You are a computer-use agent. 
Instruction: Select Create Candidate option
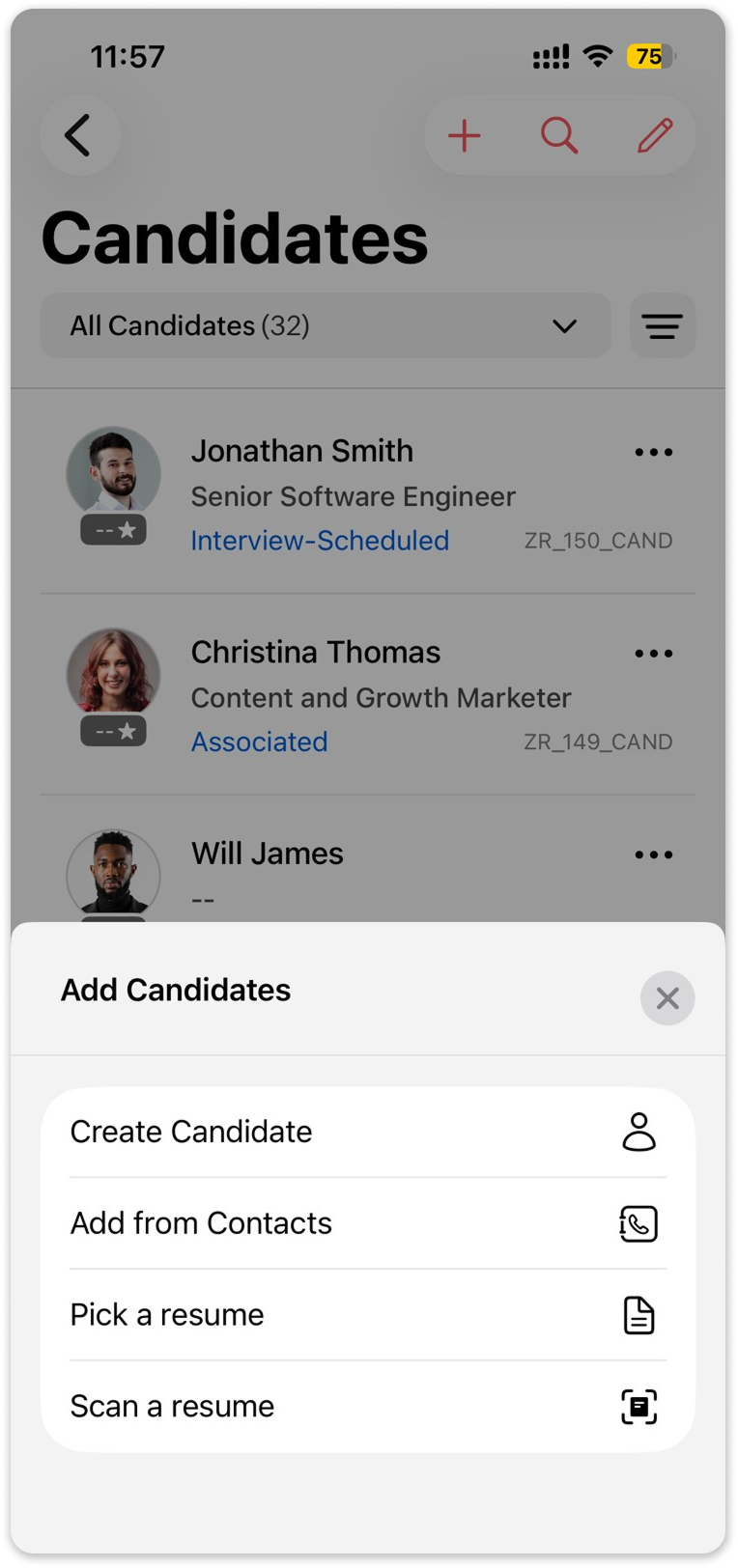coord(367,1132)
